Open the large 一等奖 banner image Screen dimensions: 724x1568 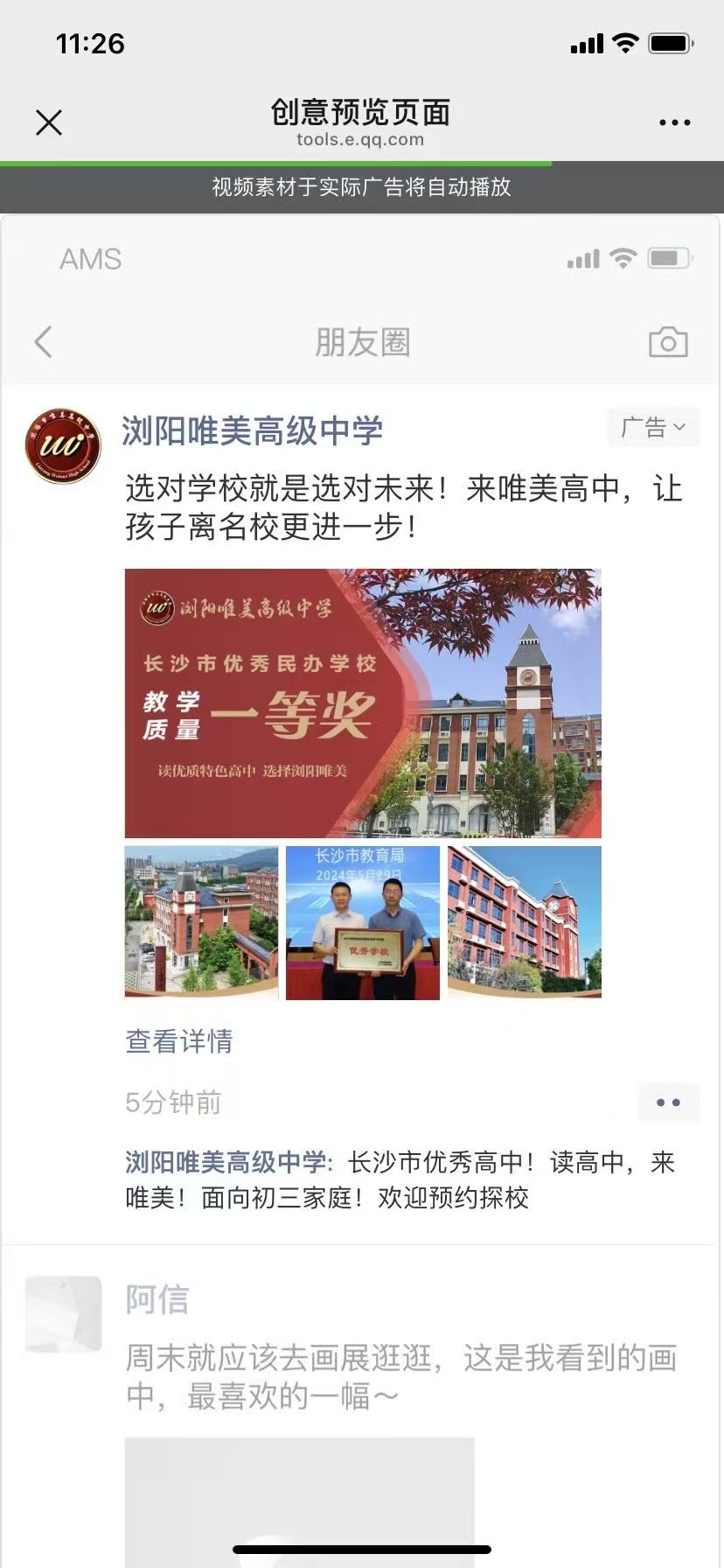click(363, 703)
